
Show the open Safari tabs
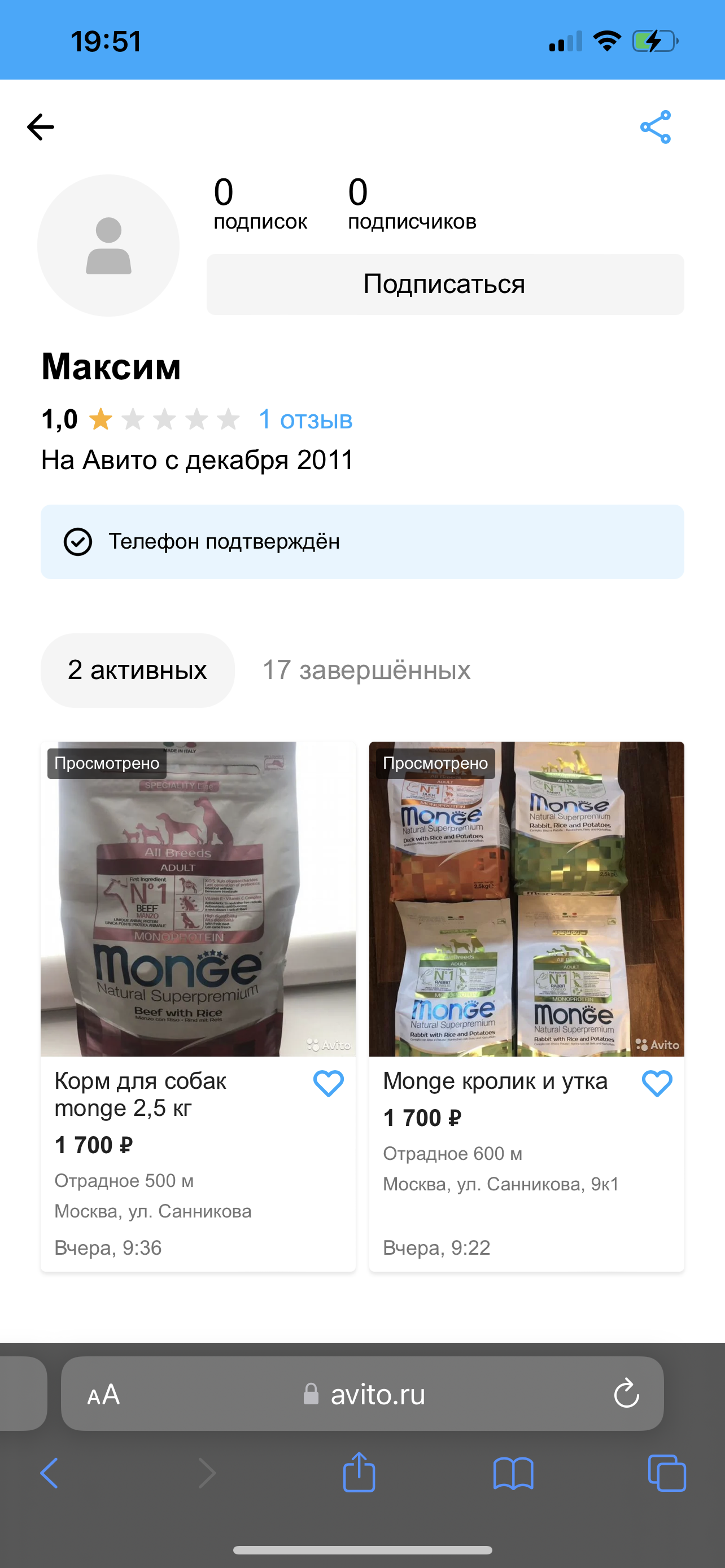667,1473
